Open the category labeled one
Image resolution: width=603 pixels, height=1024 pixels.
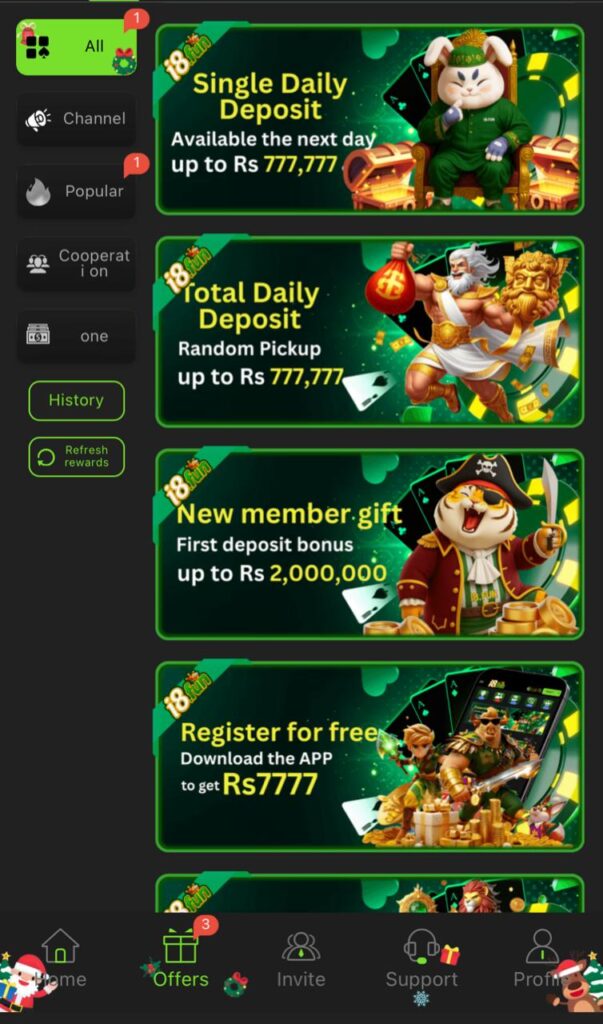76,336
